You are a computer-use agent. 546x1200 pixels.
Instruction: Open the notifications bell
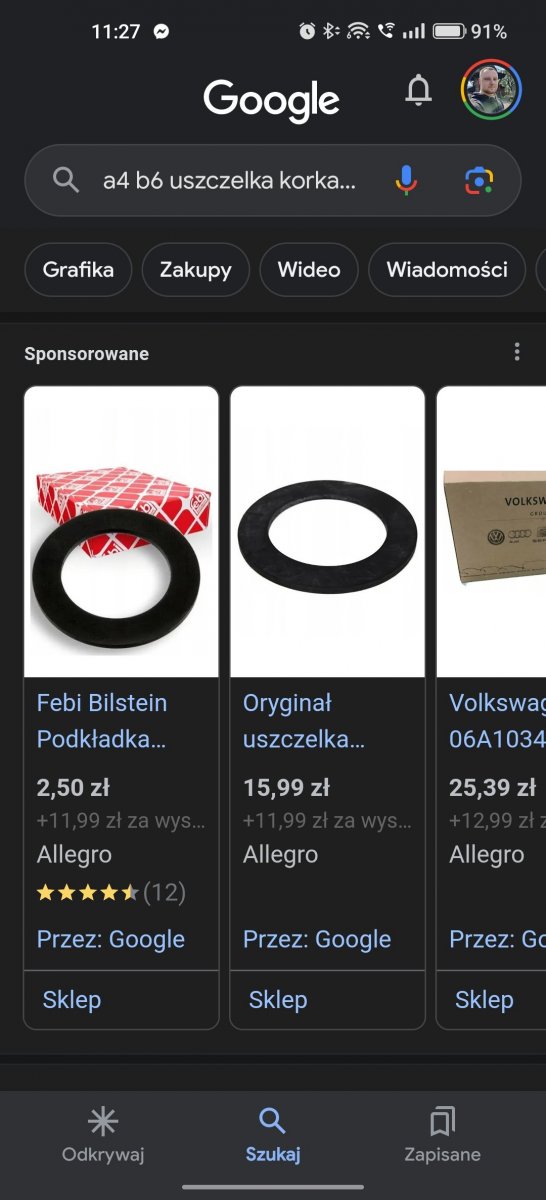[x=418, y=91]
